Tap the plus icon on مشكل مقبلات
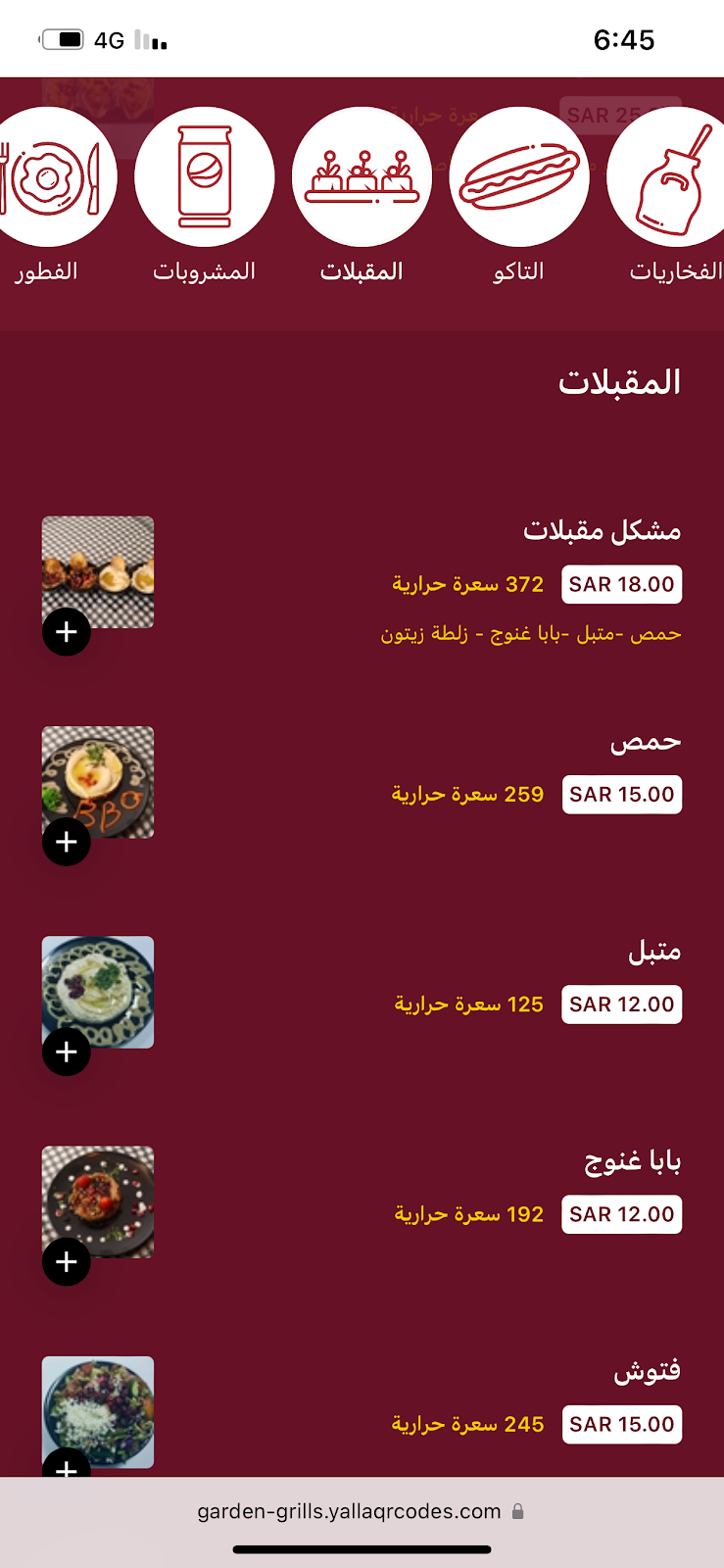Screen dimensions: 724x1568 coord(66,631)
